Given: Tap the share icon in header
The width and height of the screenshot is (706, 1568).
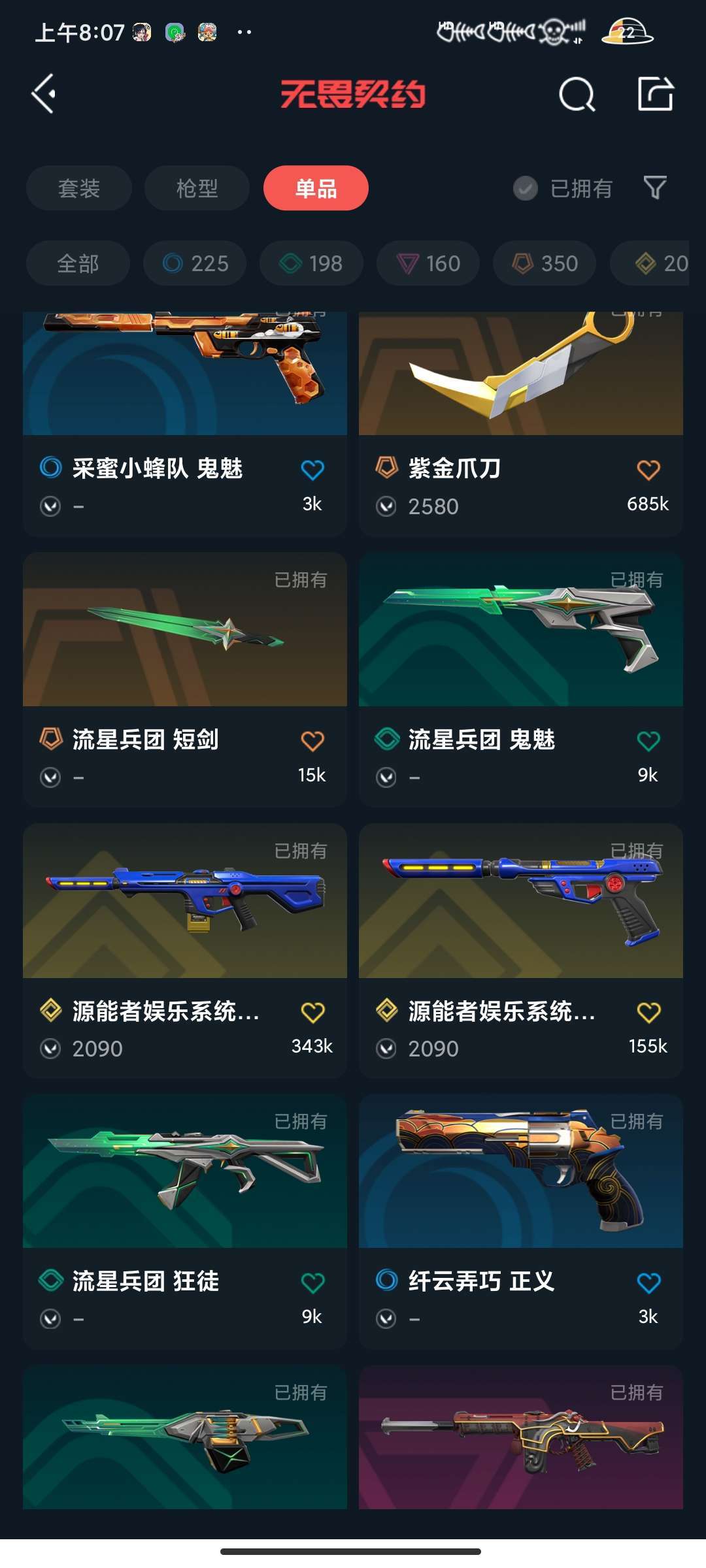Looking at the screenshot, I should tap(655, 94).
